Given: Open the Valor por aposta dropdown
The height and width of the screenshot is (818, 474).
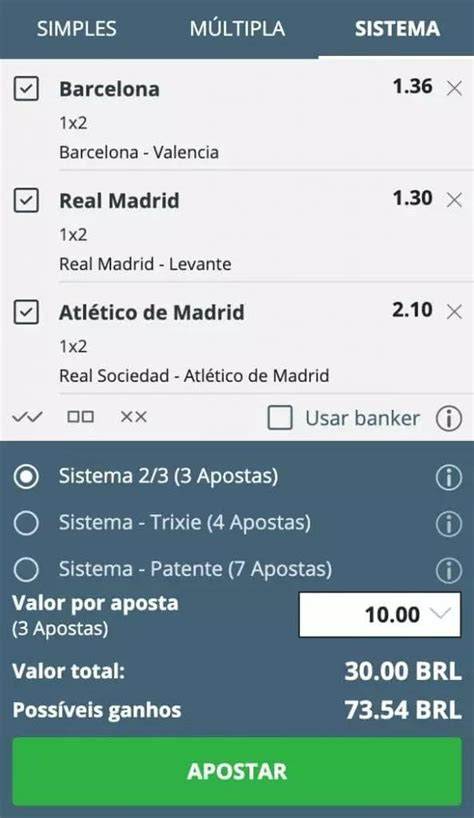Looking at the screenshot, I should [380, 615].
